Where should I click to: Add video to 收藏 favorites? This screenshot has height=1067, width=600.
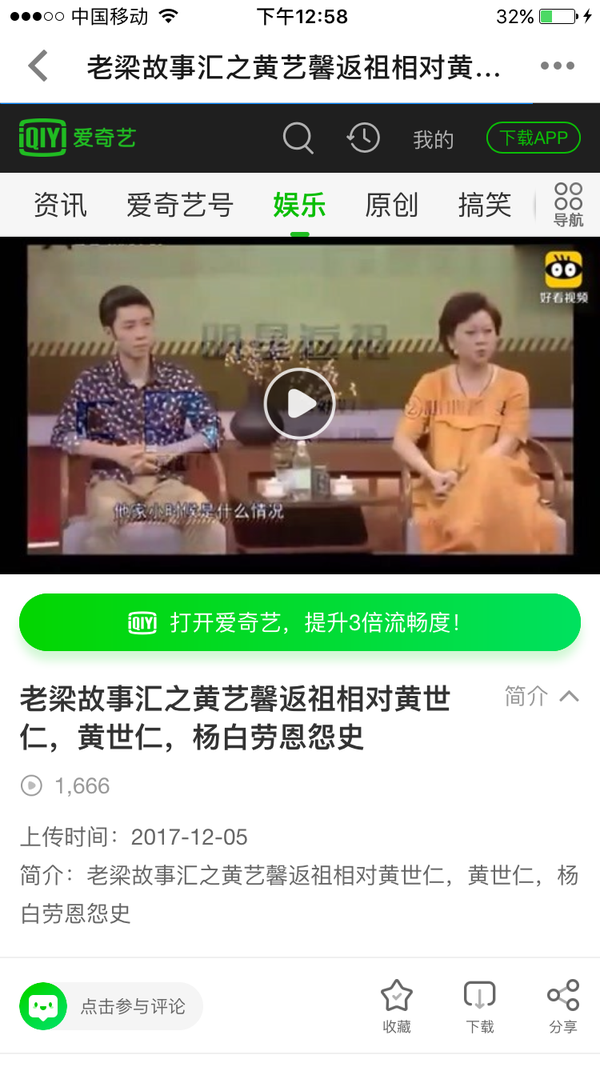(397, 1007)
